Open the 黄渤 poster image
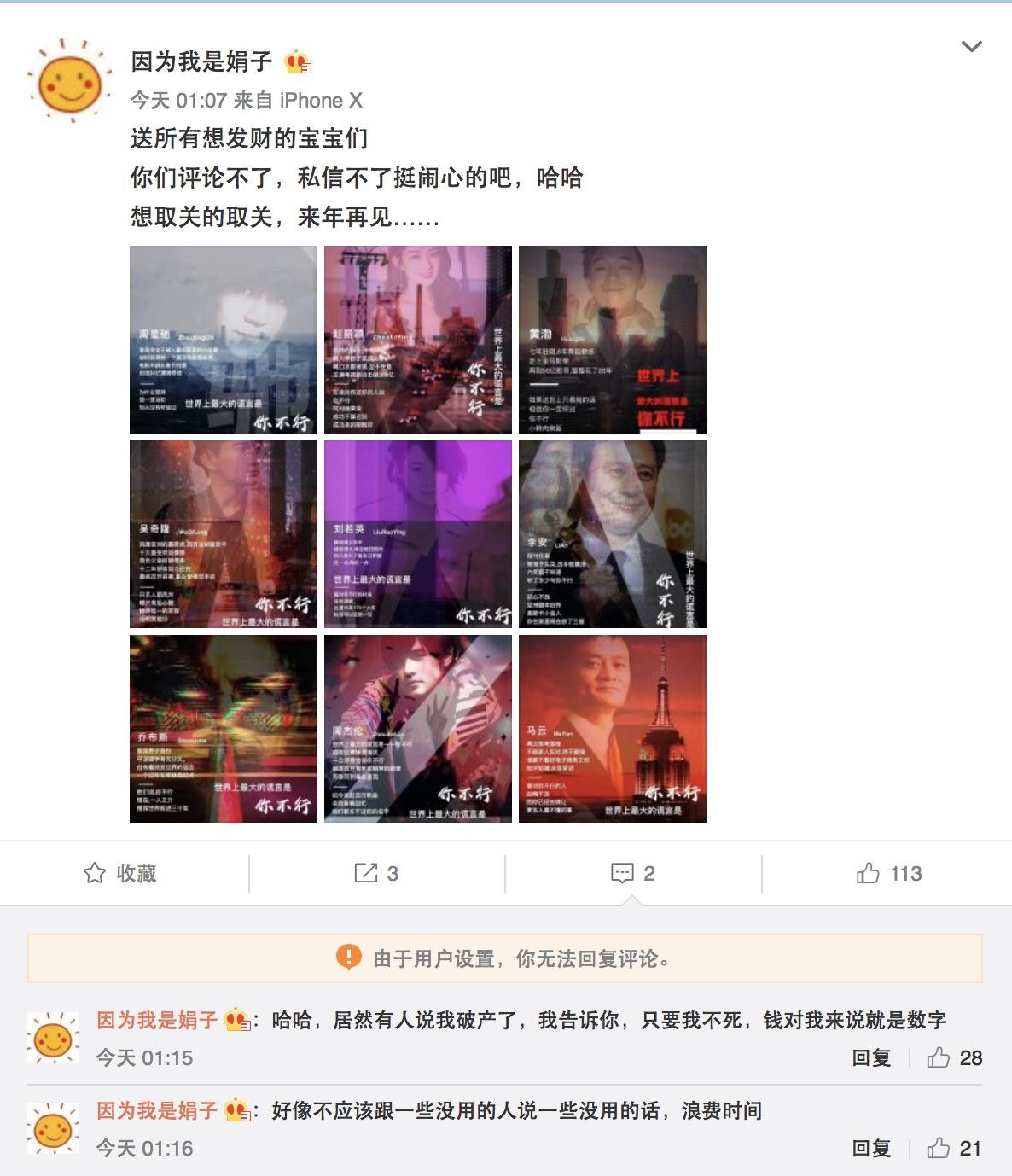The width and height of the screenshot is (1012, 1176). point(613,340)
